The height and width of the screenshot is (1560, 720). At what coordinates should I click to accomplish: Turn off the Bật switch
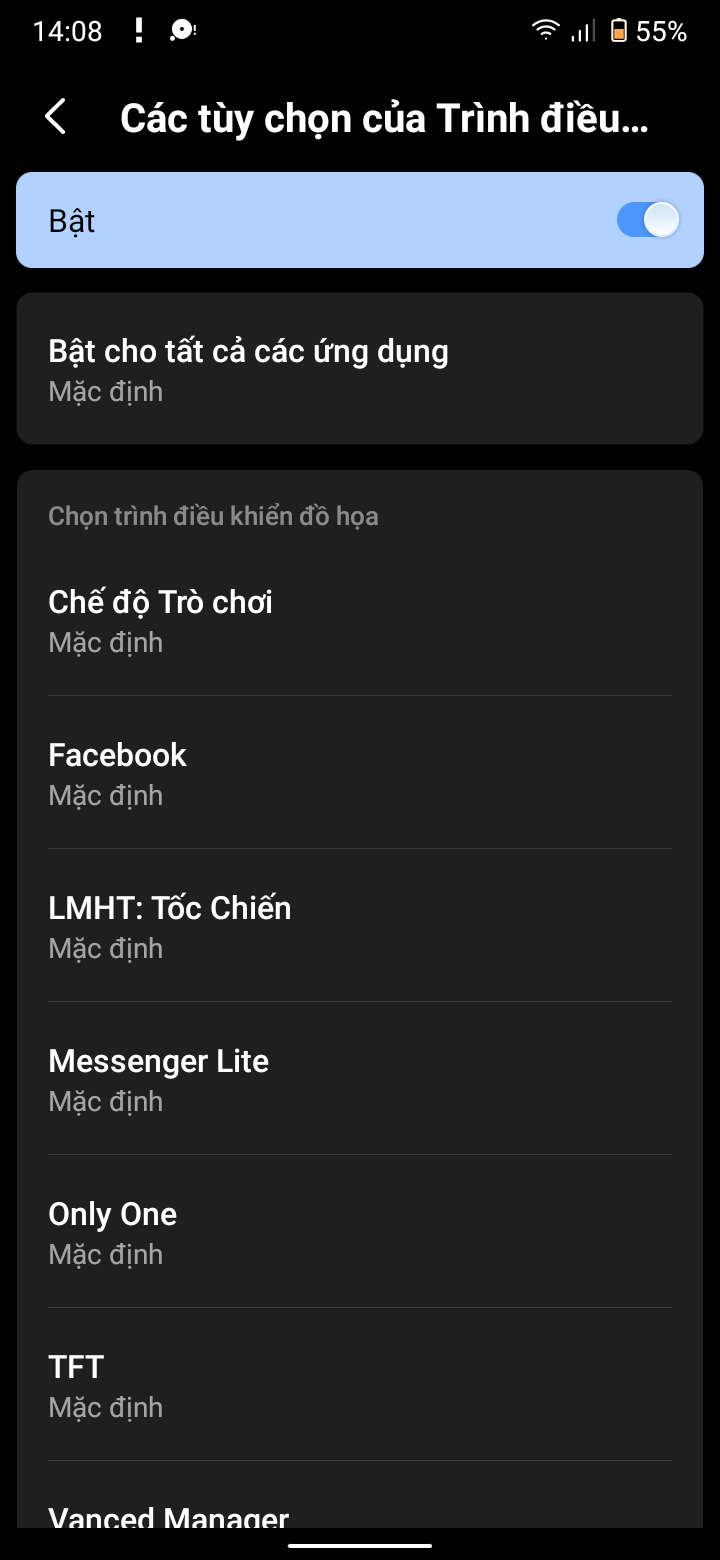(x=648, y=220)
